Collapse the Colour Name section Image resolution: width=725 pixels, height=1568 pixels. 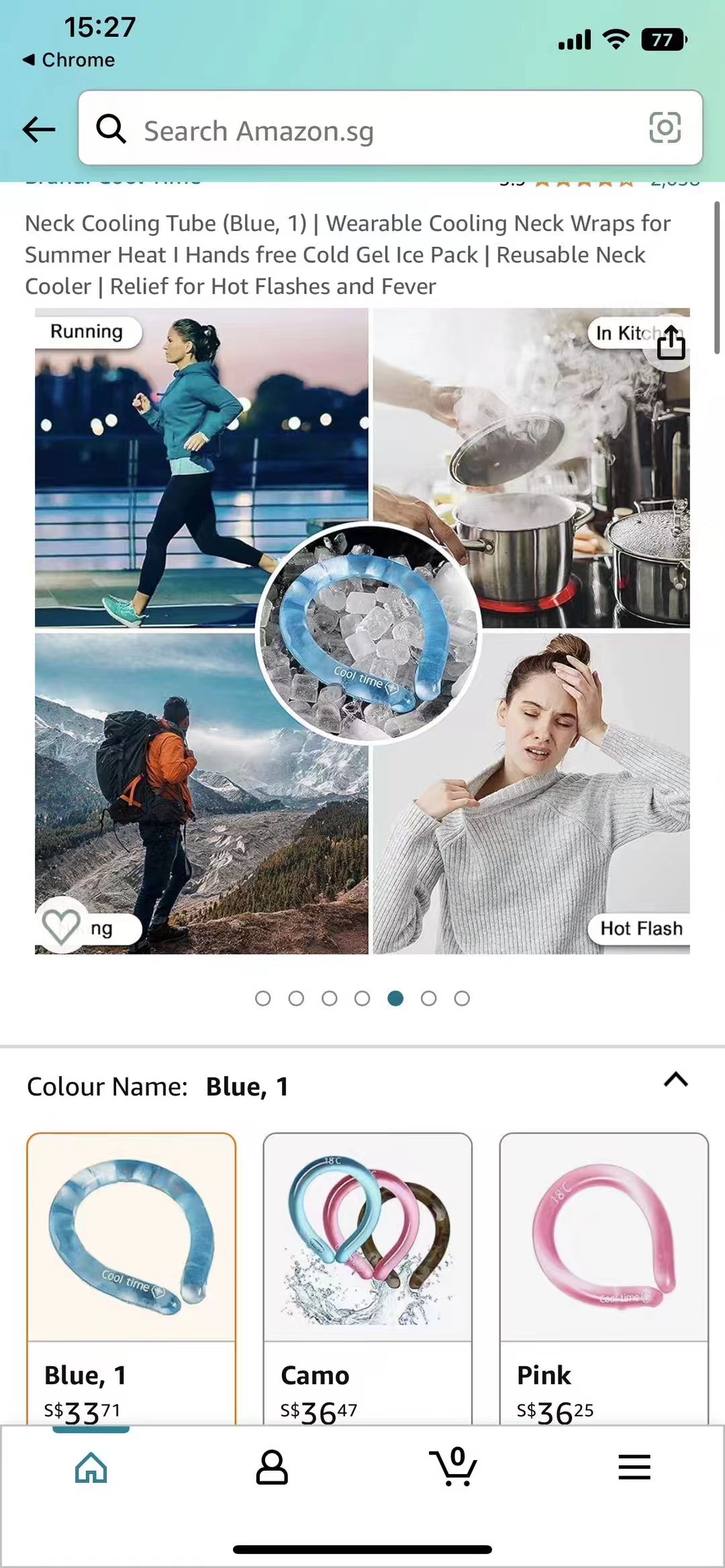[675, 1080]
